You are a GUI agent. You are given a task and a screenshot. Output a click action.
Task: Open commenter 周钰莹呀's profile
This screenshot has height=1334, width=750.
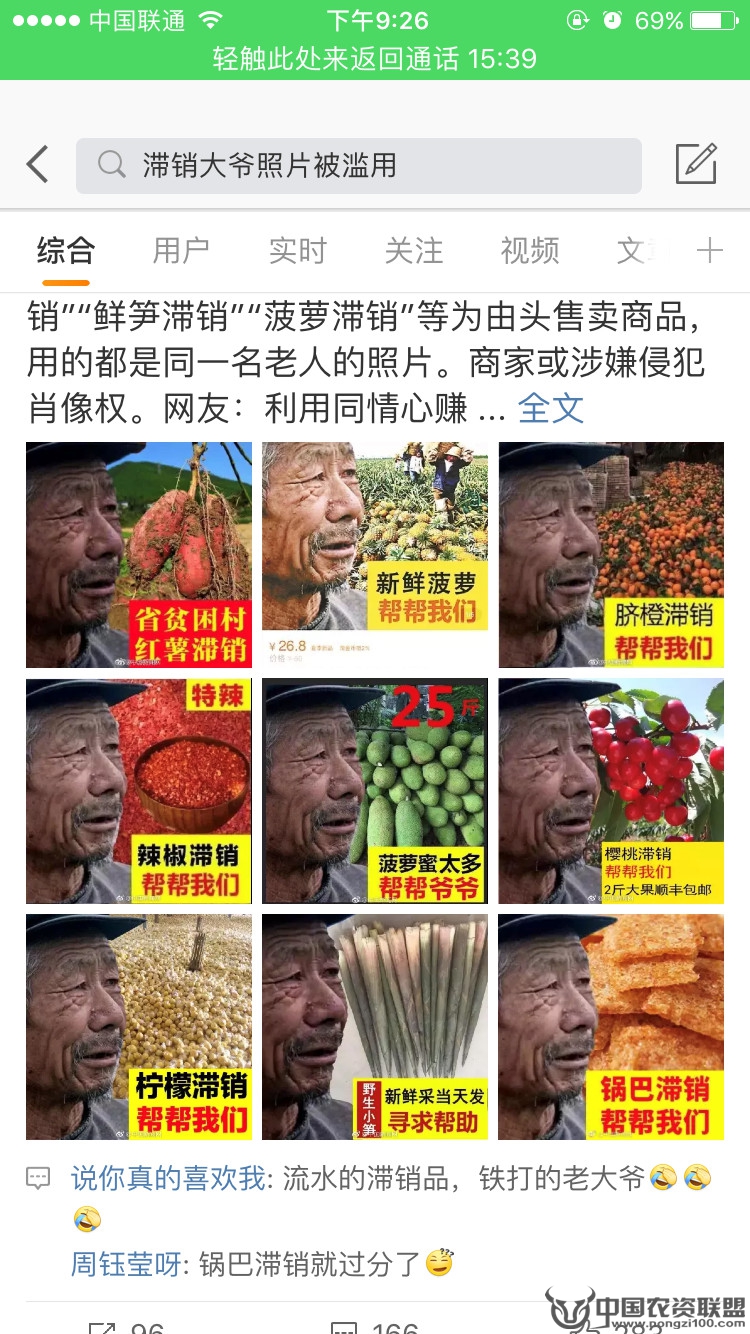126,1264
